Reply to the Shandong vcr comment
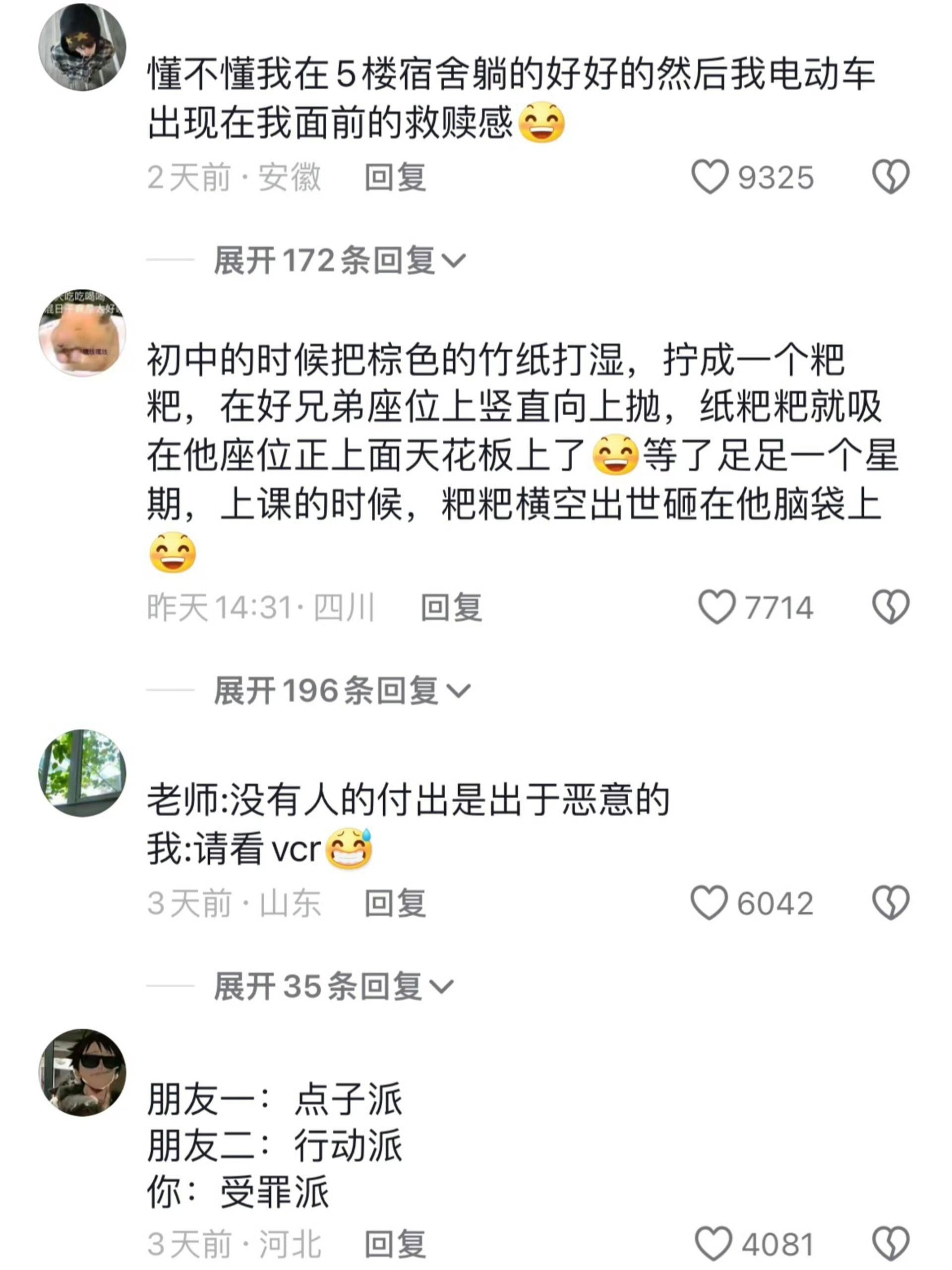Image resolution: width=952 pixels, height=1270 pixels. (396, 901)
